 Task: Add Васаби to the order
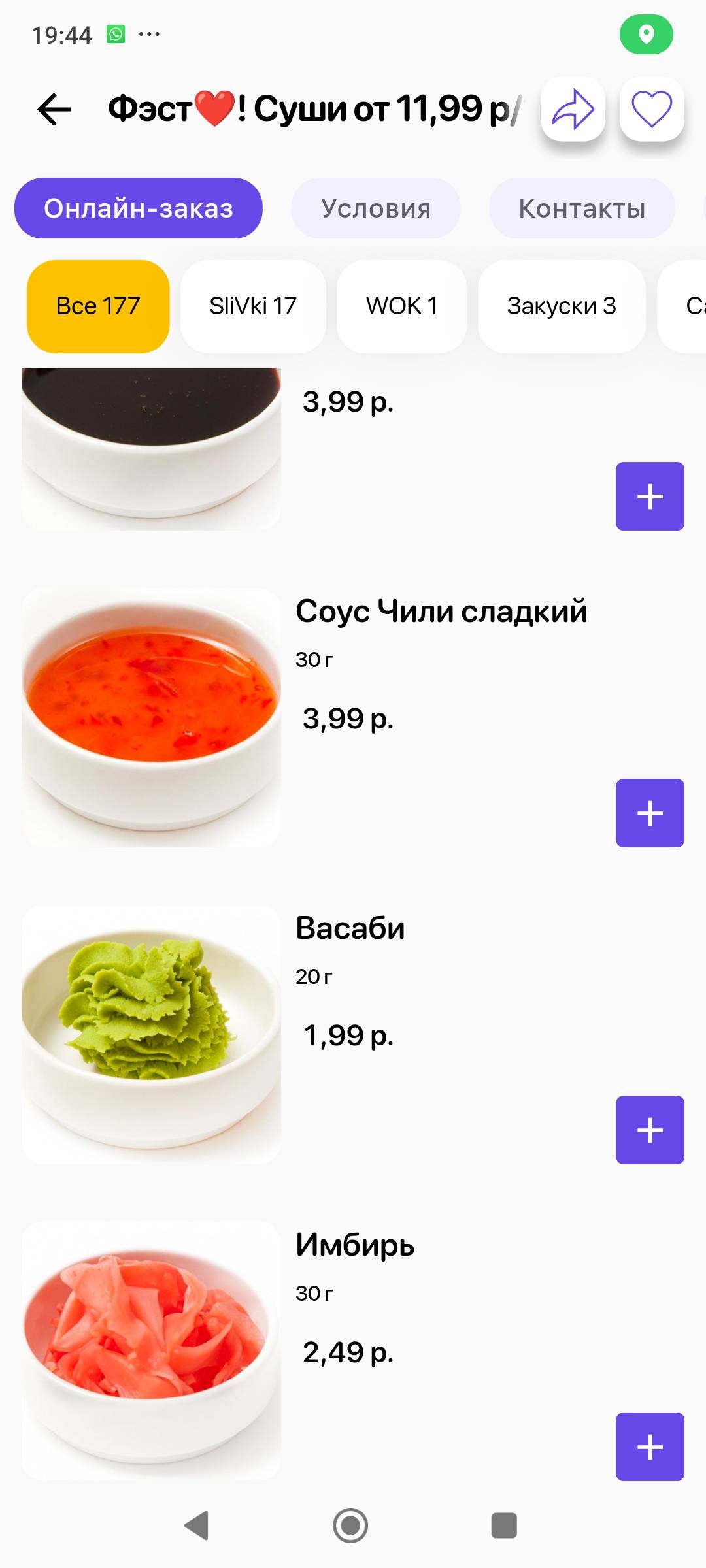tap(650, 1130)
